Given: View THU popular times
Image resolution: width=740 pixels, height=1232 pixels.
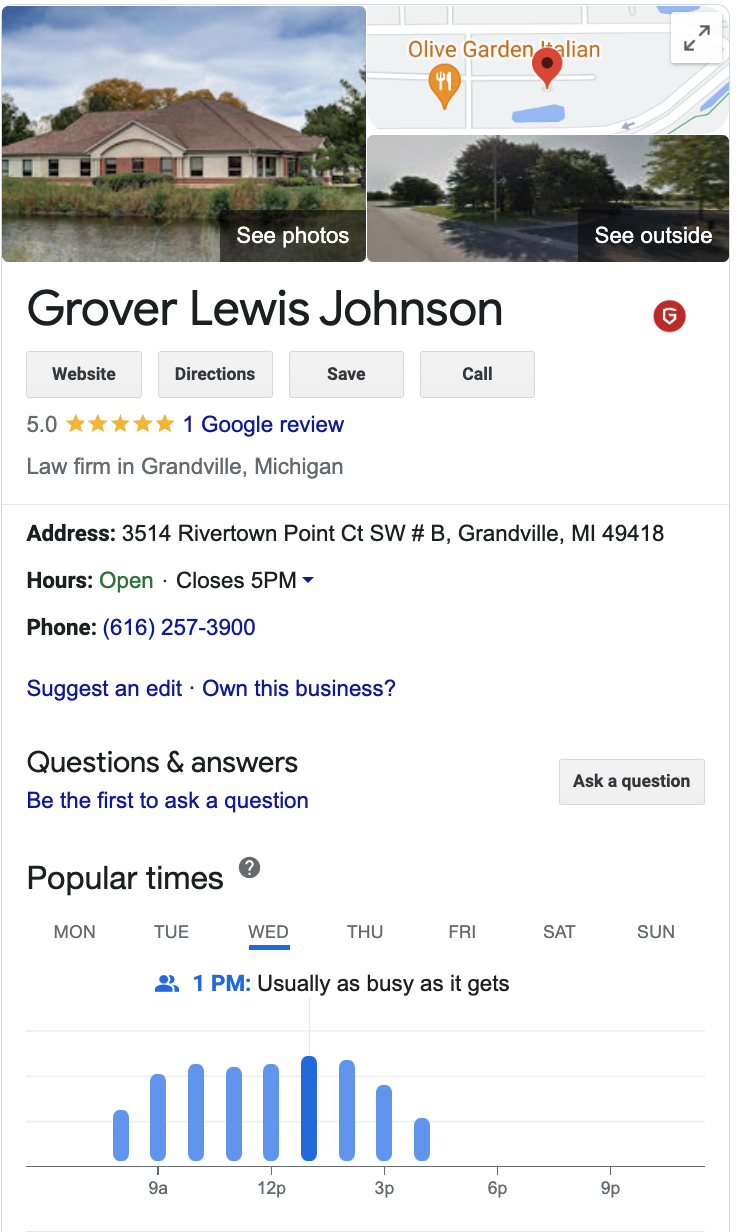Looking at the screenshot, I should [365, 932].
